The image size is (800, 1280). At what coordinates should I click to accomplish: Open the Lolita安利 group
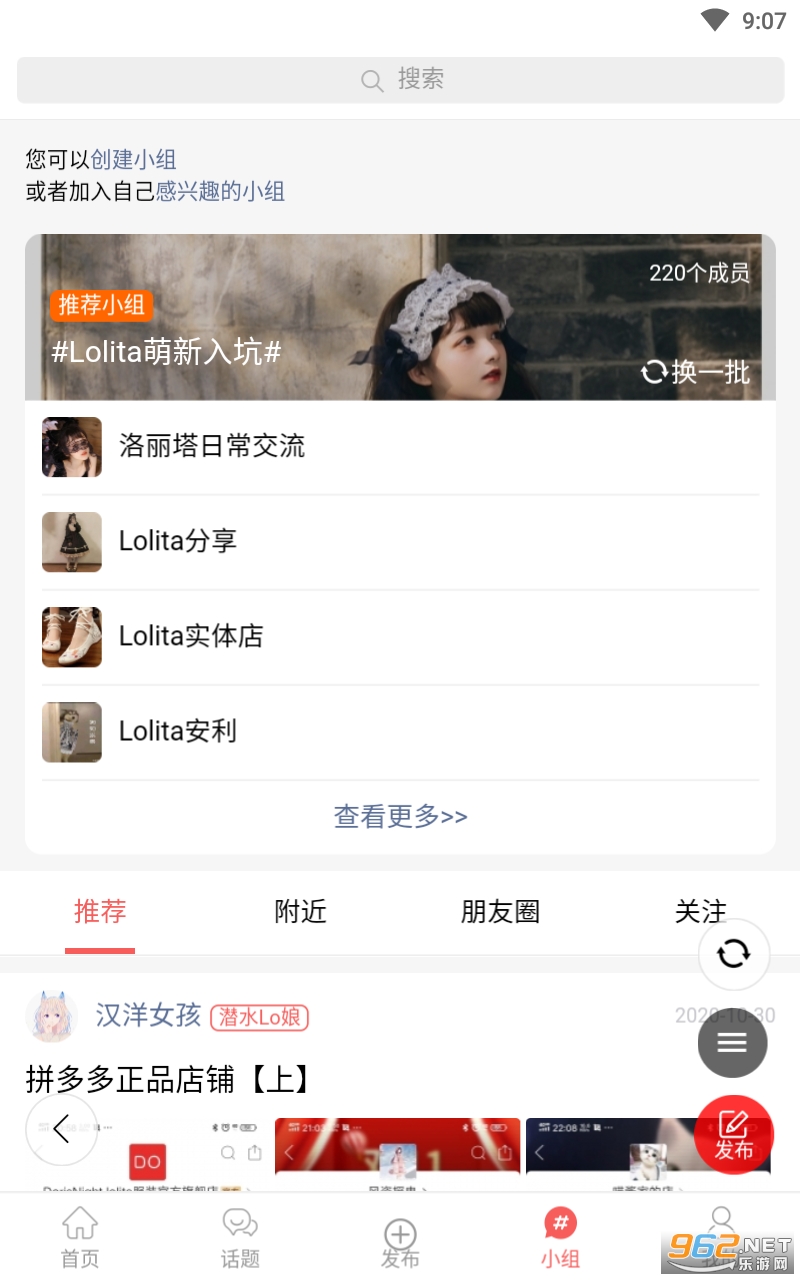[178, 731]
